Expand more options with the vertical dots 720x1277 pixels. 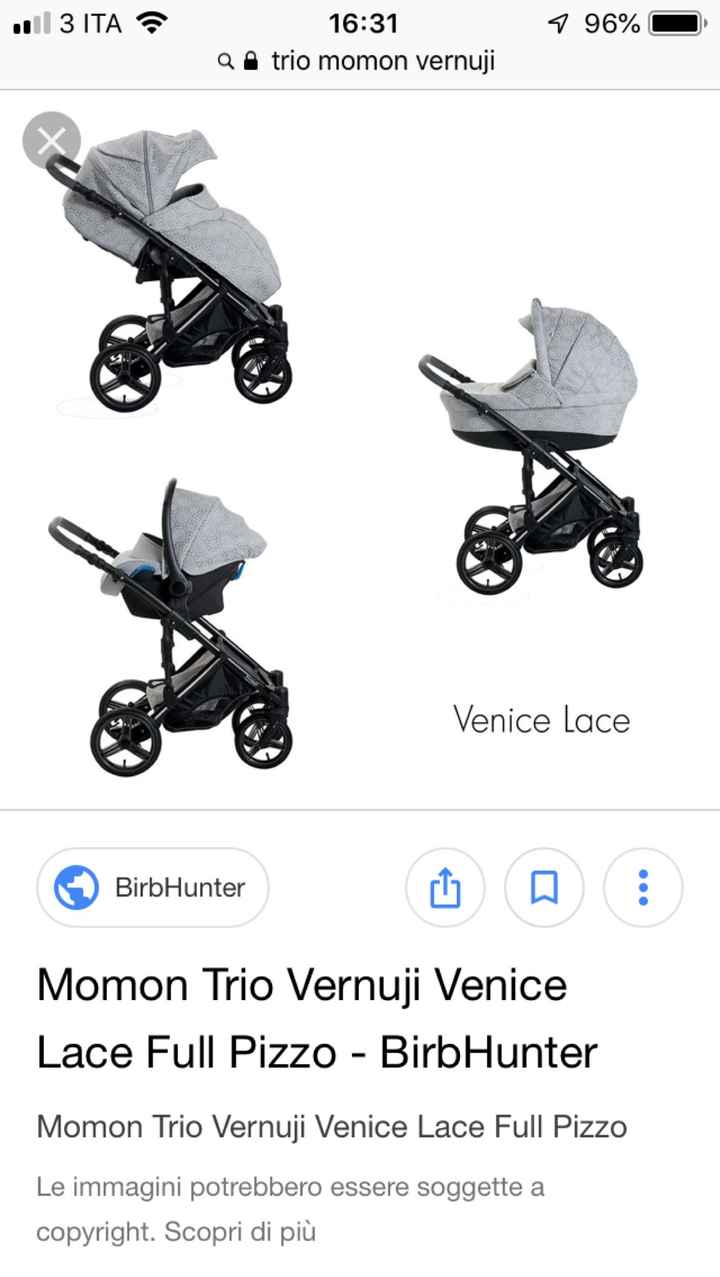[x=643, y=887]
